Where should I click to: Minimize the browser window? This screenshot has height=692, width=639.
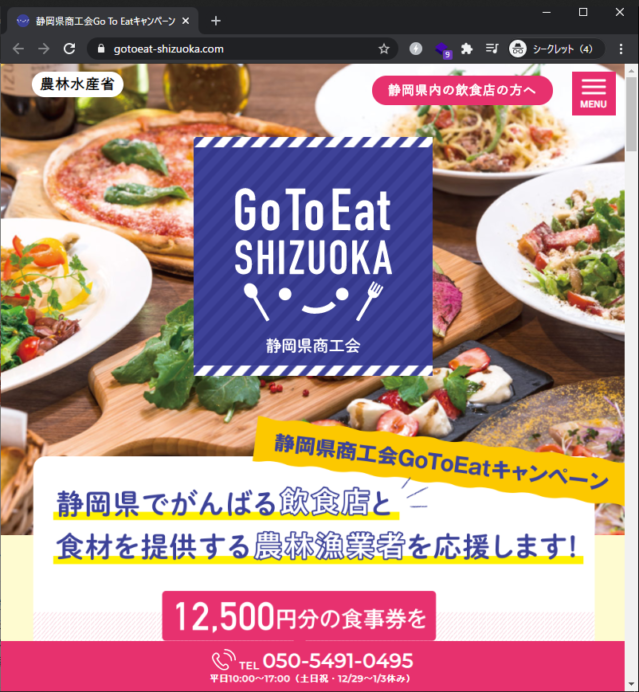pyautogui.click(x=548, y=12)
